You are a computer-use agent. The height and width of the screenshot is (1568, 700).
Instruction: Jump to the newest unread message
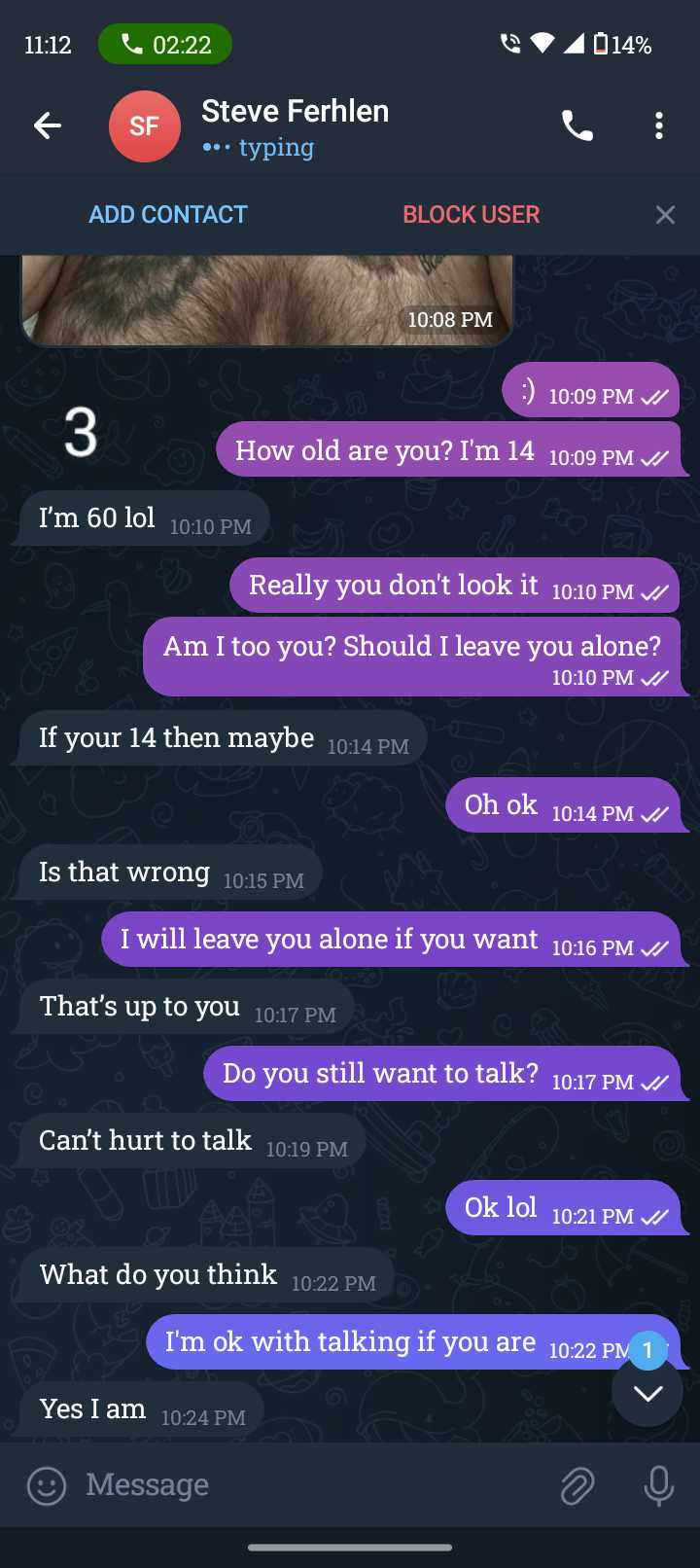tap(647, 1391)
